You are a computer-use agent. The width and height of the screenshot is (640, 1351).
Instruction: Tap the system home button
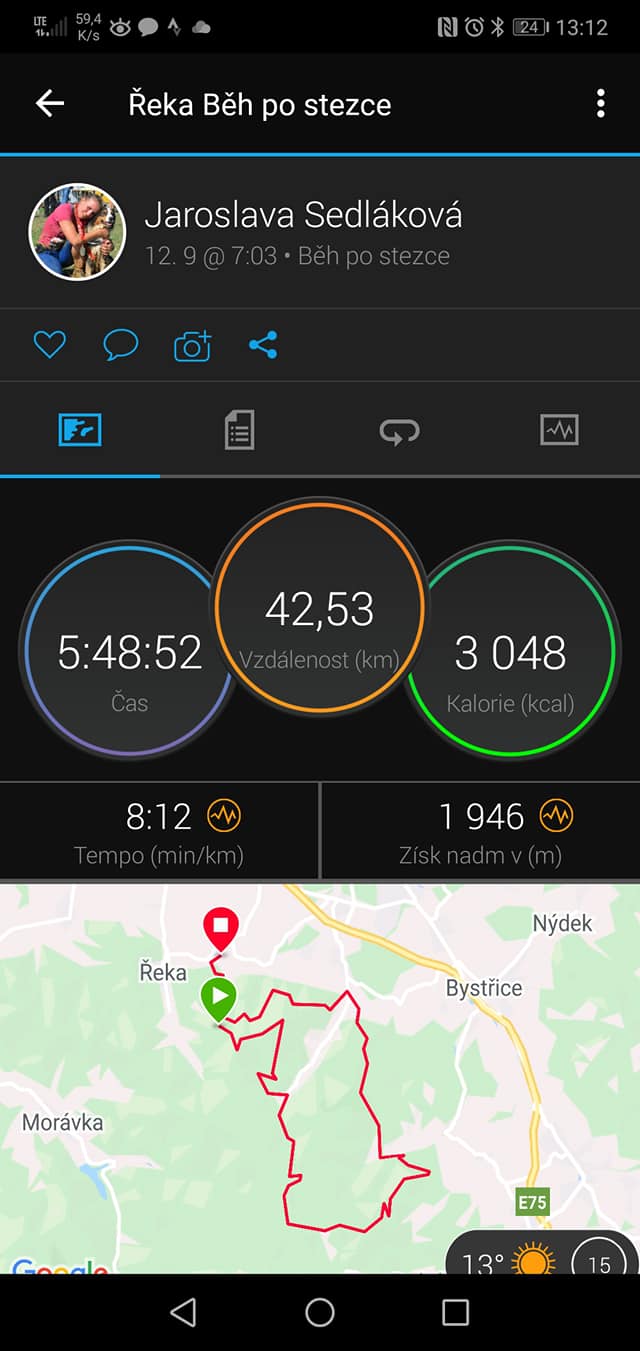320,1312
